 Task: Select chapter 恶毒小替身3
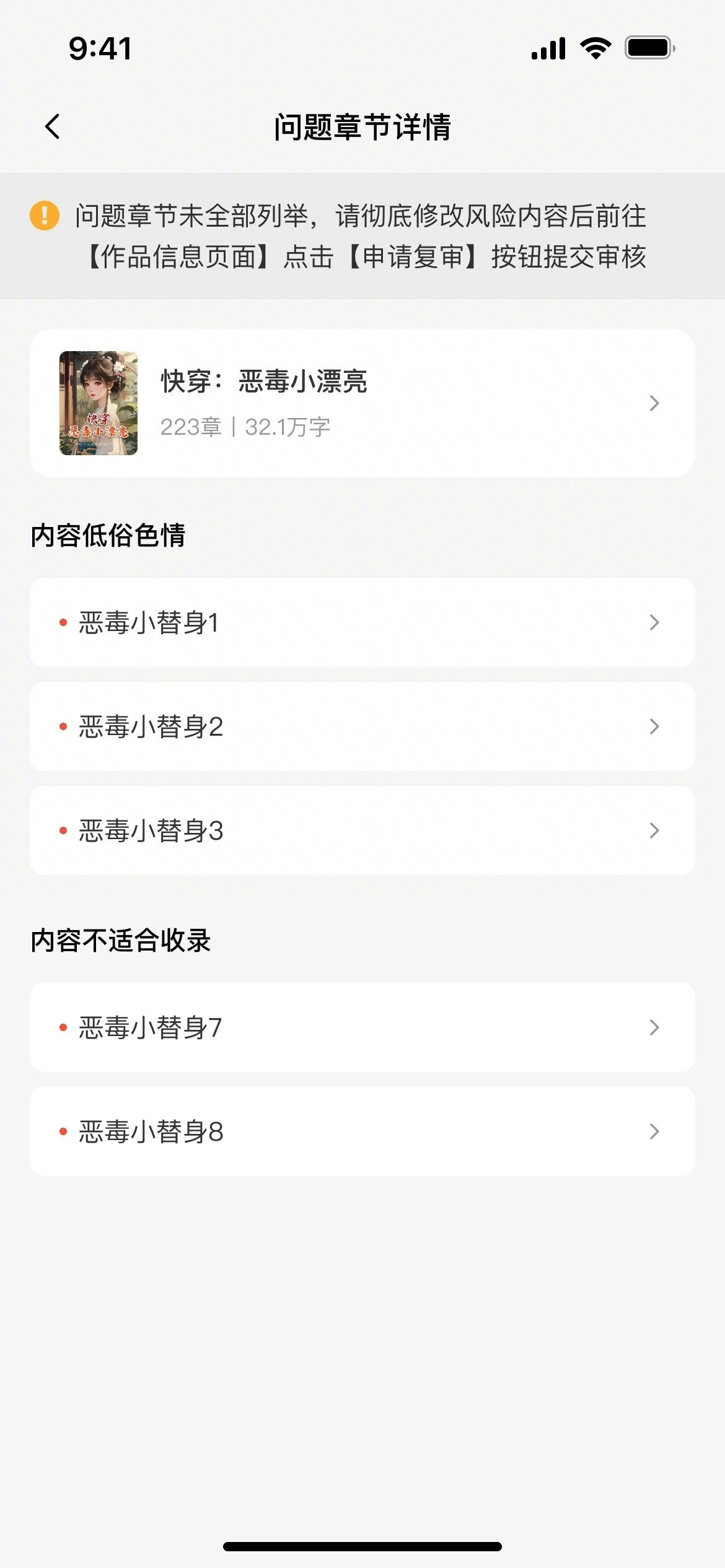[x=362, y=830]
